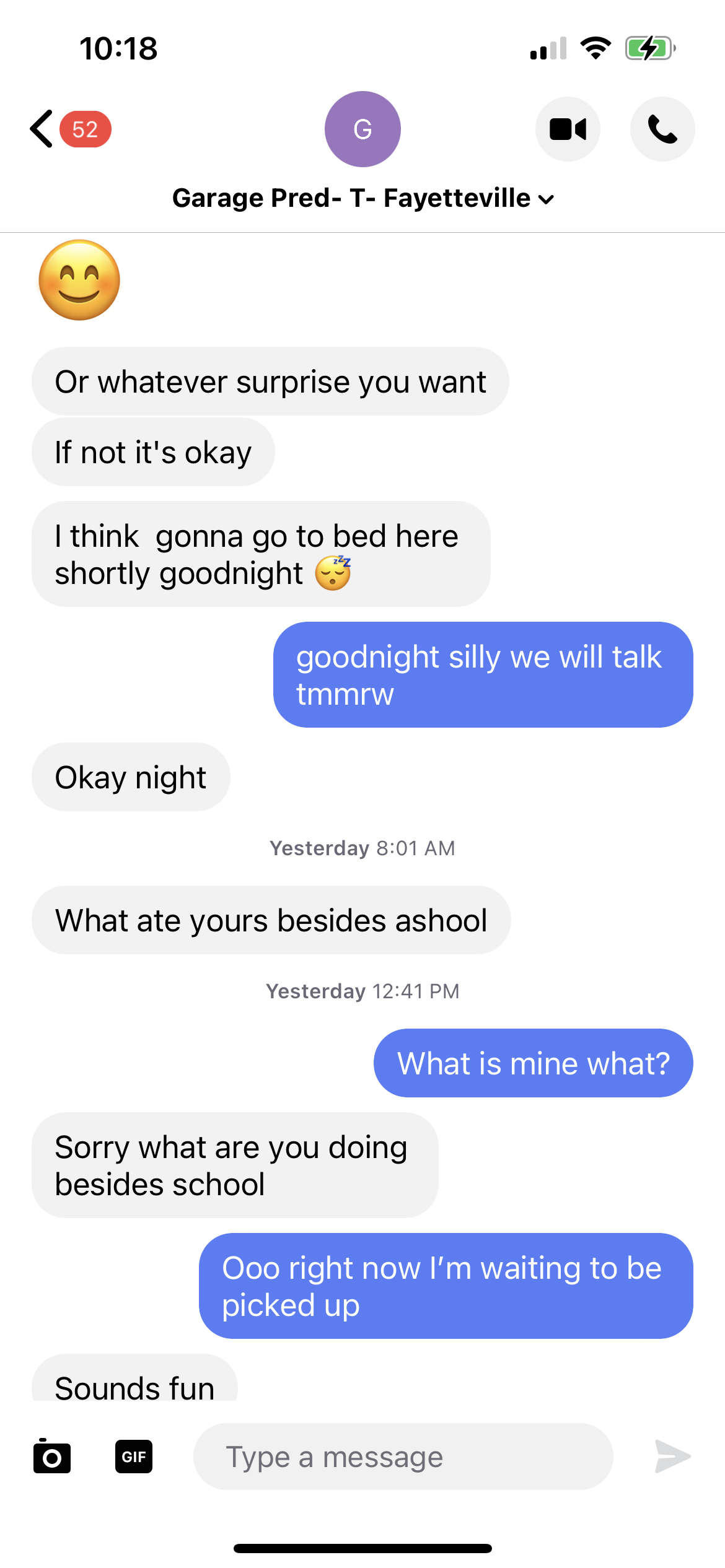Tap the send arrow icon
Screen dimensions: 725x1568
(x=672, y=1456)
